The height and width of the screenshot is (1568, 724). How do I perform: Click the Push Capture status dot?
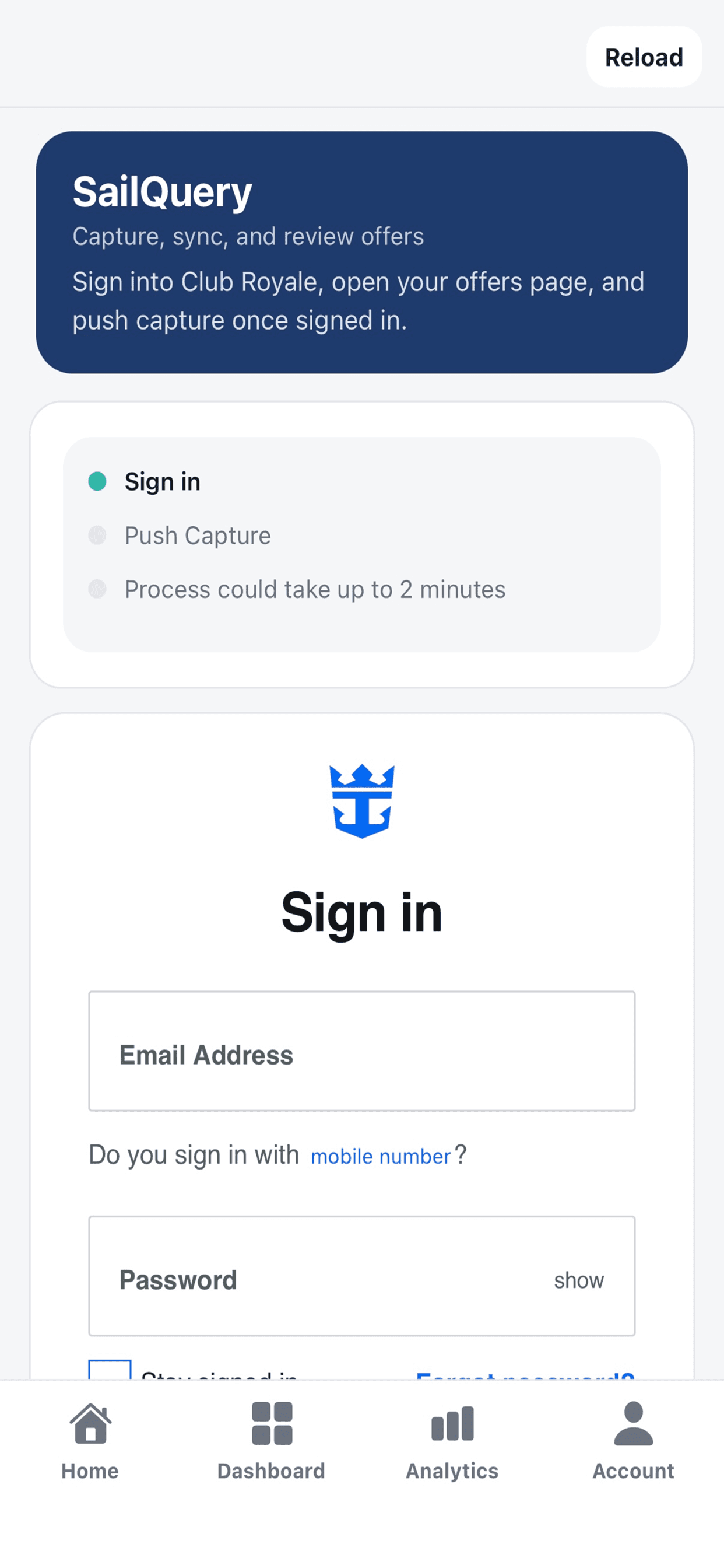tap(97, 535)
